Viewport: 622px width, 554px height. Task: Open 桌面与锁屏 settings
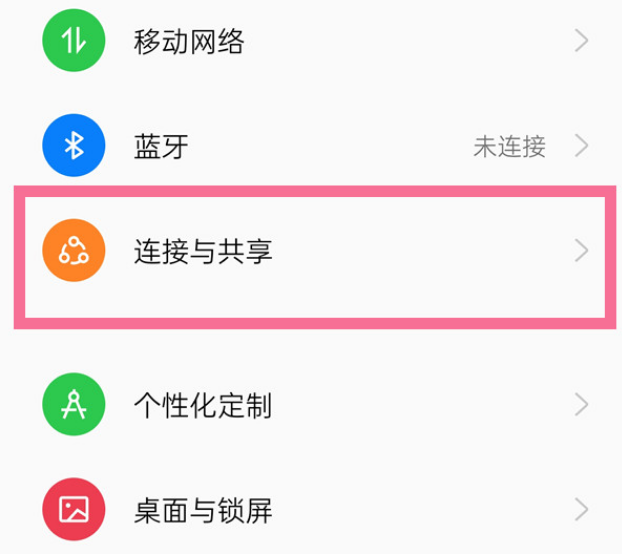203,511
